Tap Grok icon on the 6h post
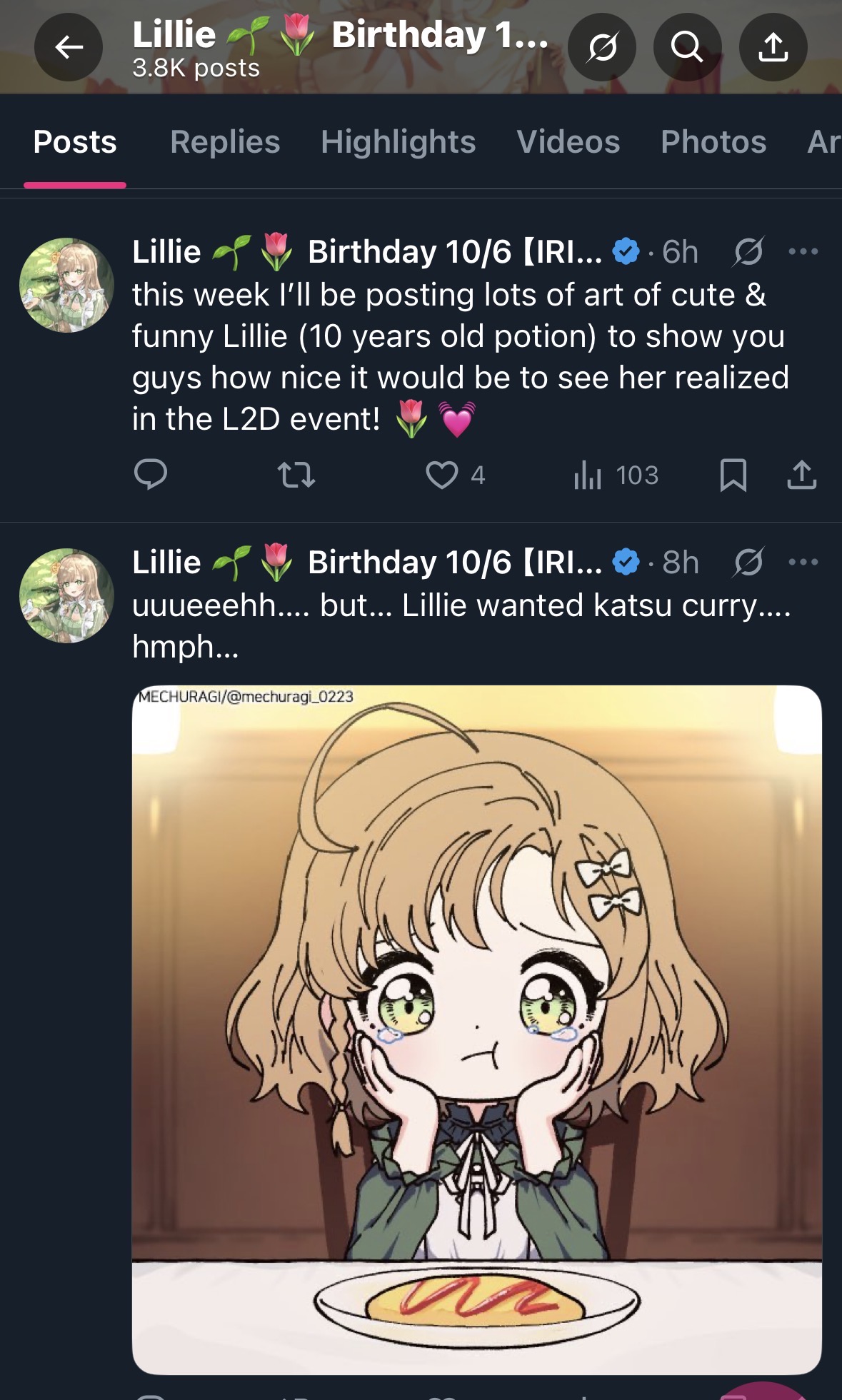Image resolution: width=842 pixels, height=1400 pixels. [x=748, y=251]
